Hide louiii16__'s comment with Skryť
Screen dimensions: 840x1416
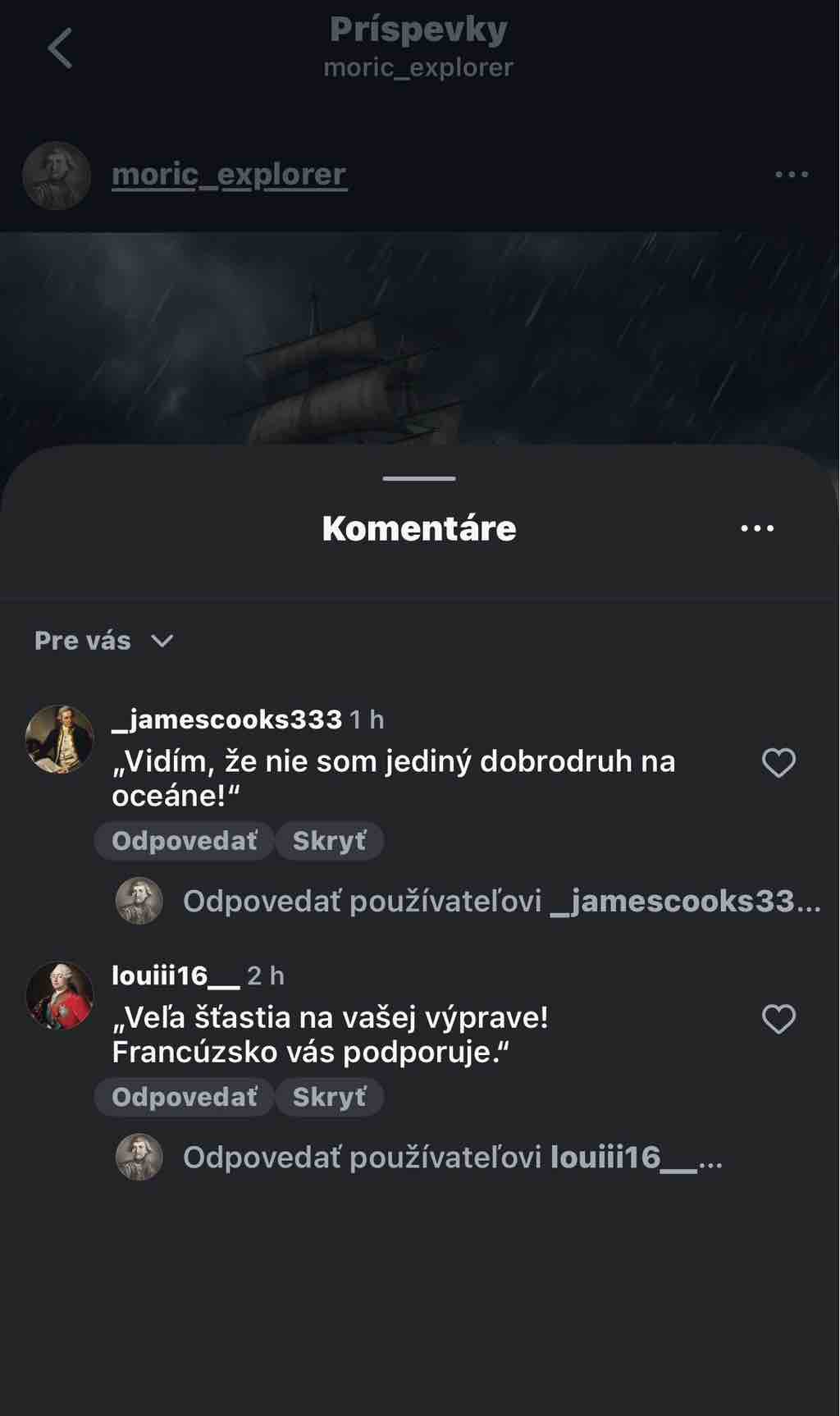click(x=329, y=1097)
